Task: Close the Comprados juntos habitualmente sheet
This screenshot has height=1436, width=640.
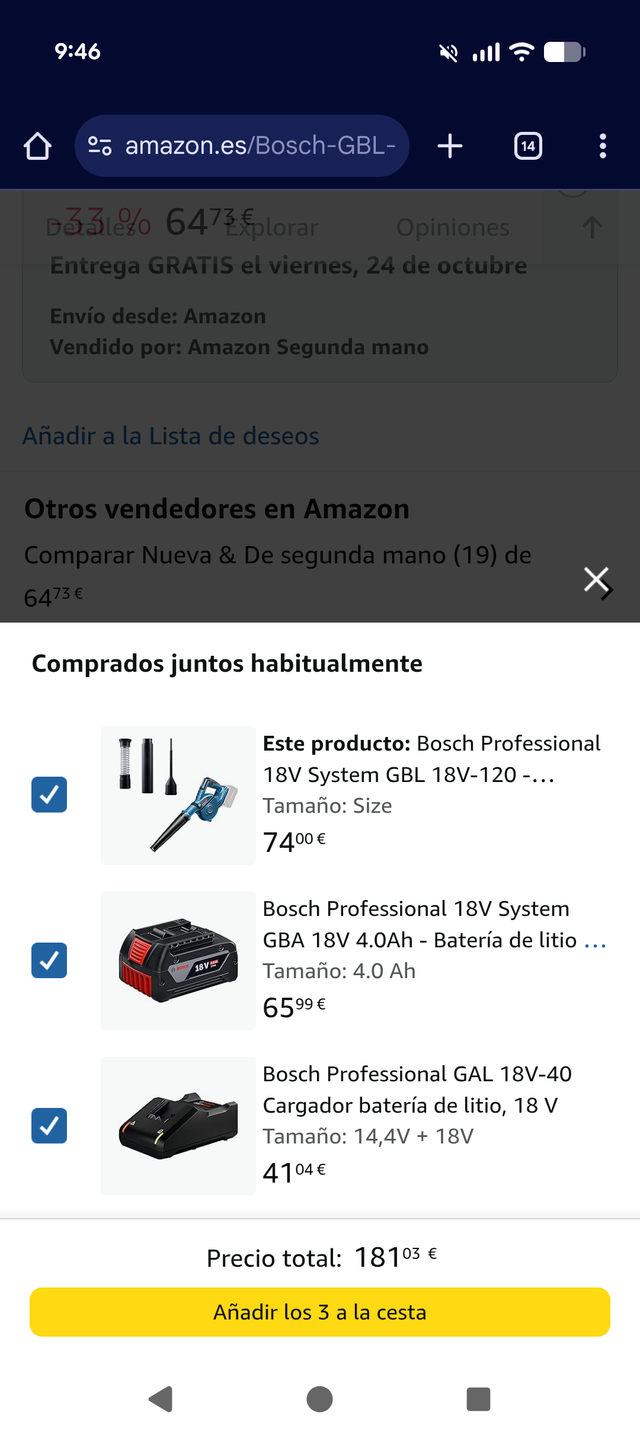Action: [x=596, y=579]
